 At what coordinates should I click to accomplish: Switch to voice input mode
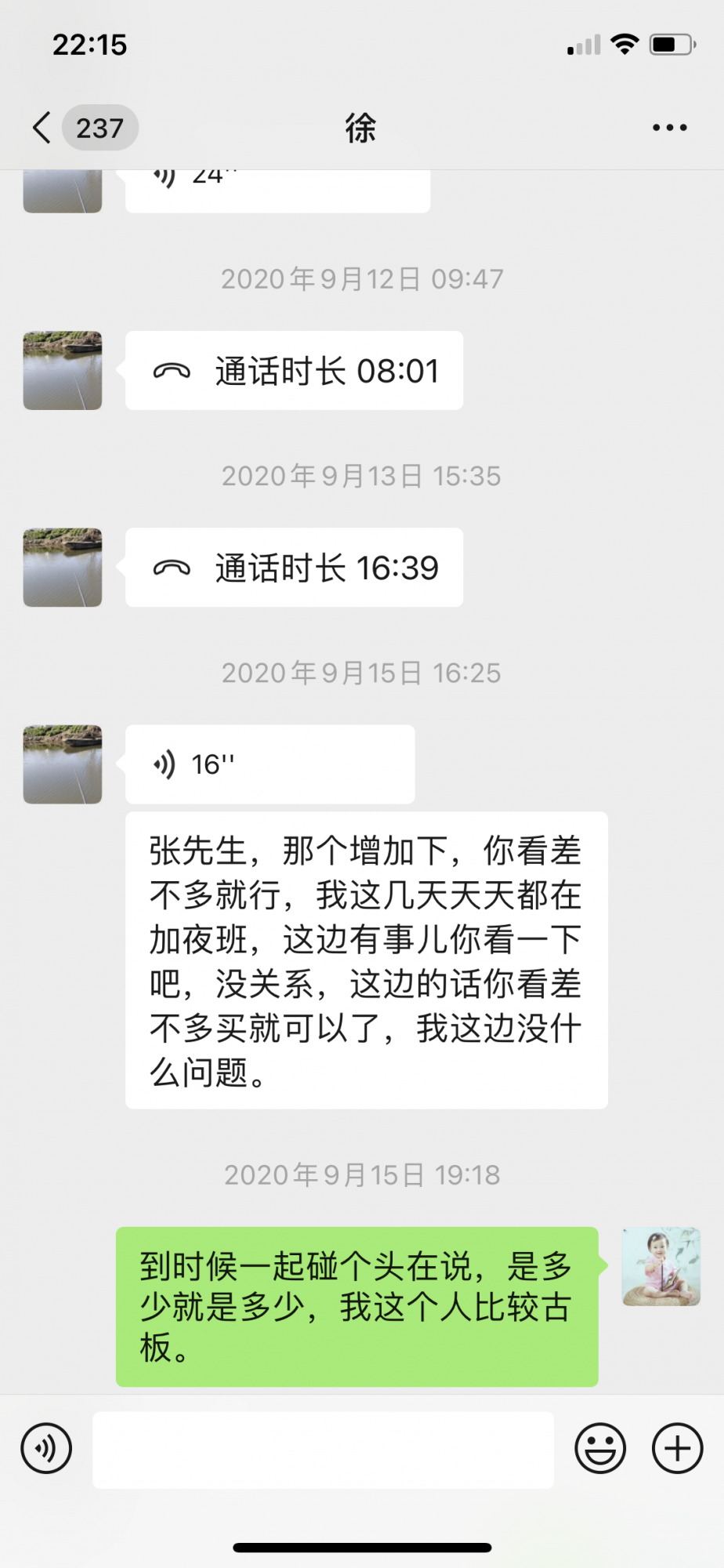tap(46, 1448)
